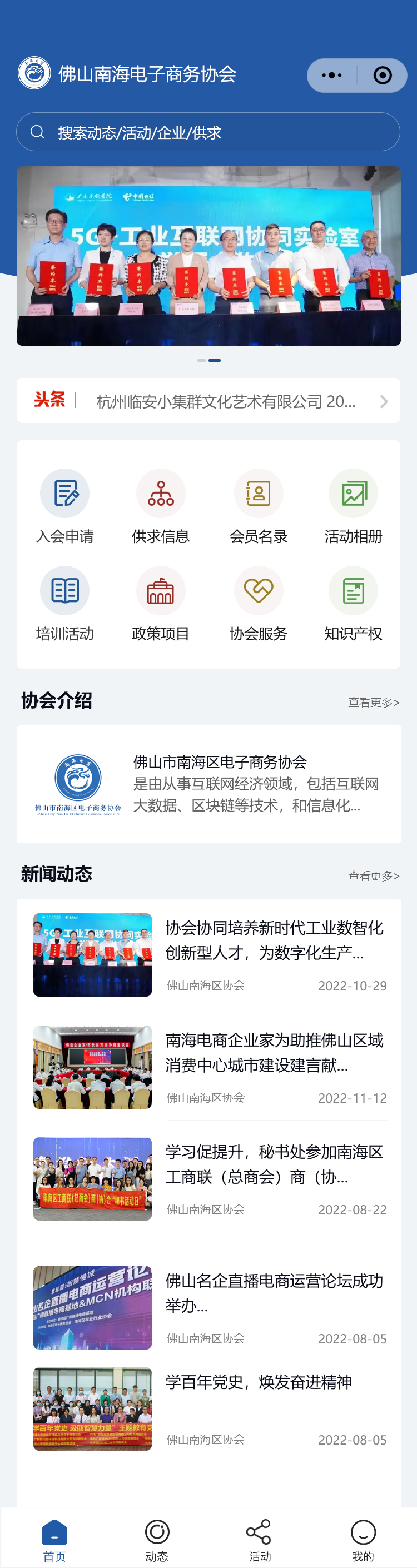Open the 头条 headline about 杭州临安小集群文化艺术有限公司
417x1568 pixels.
point(225,402)
